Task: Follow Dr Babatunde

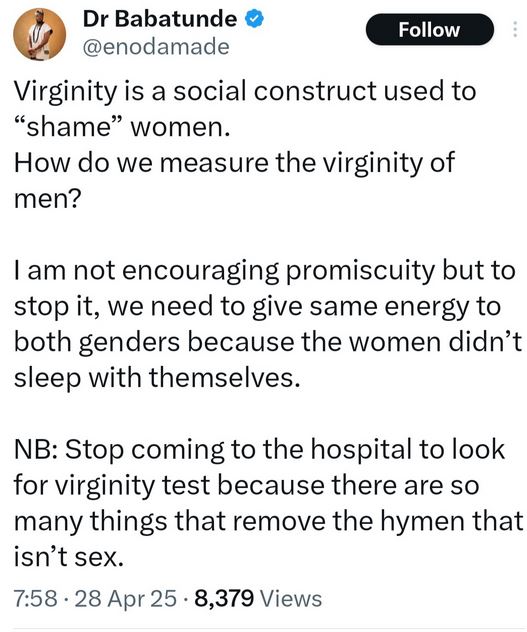Action: pos(429,29)
